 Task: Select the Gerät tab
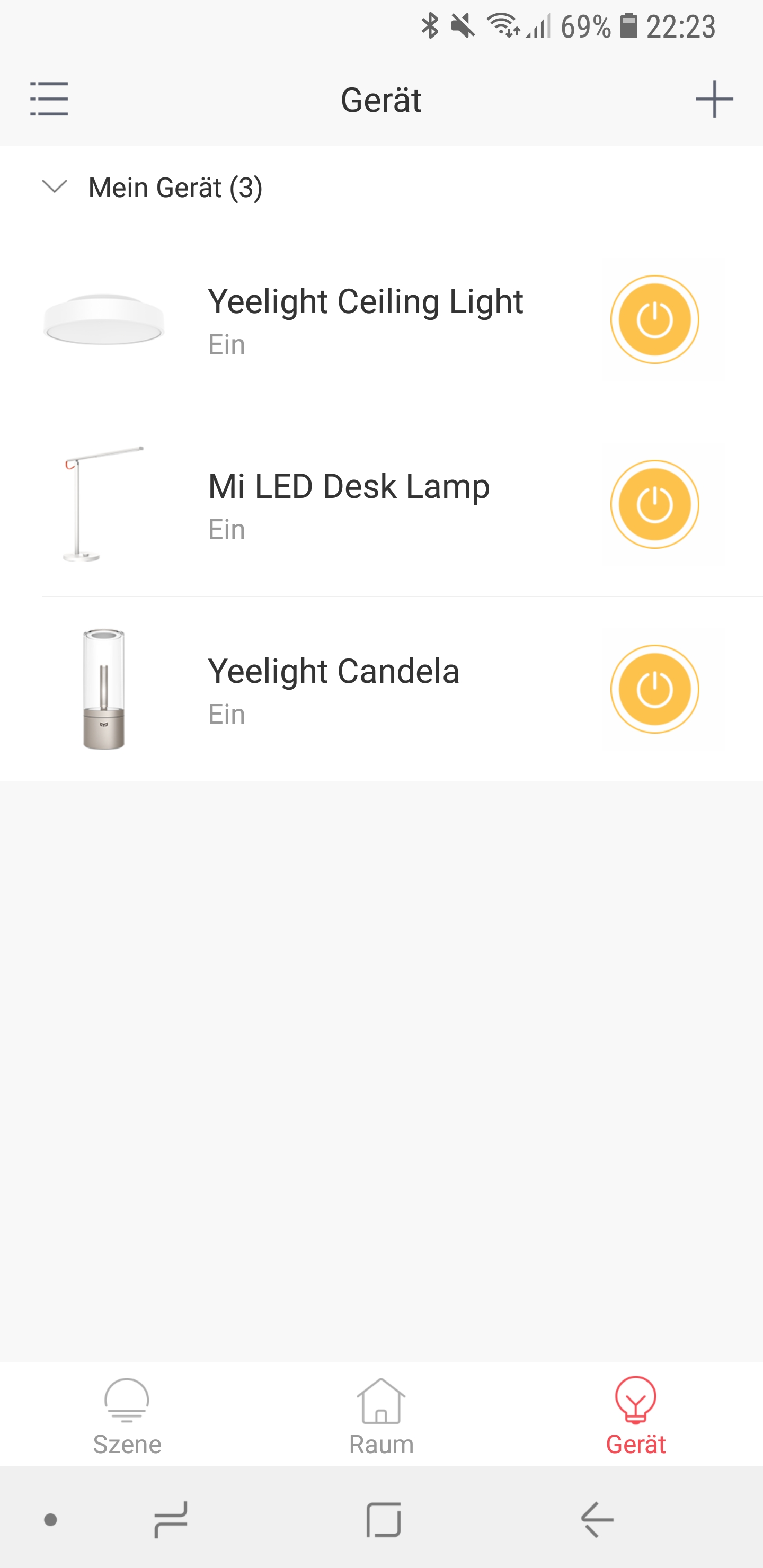coord(636,1416)
